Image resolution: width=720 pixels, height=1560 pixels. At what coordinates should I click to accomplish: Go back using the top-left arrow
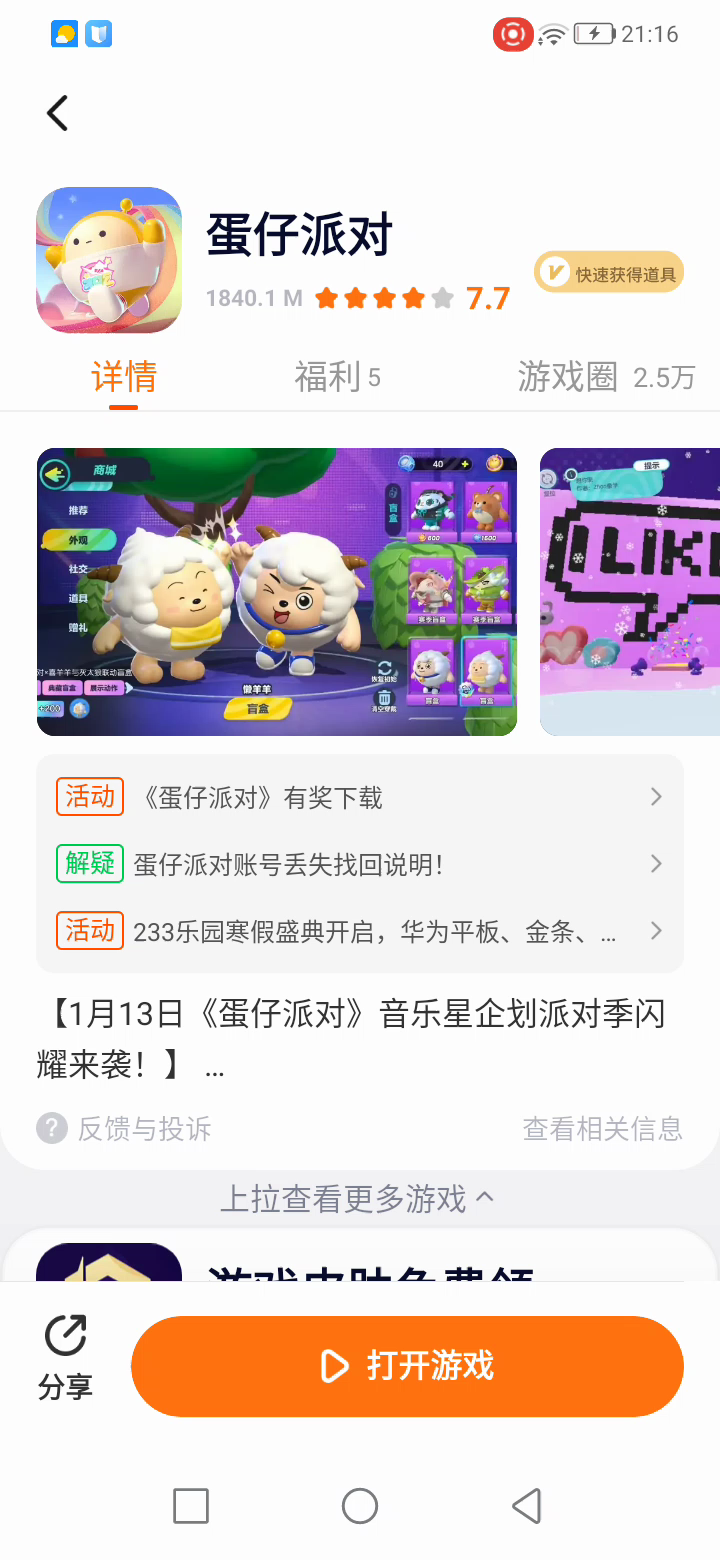coord(57,113)
